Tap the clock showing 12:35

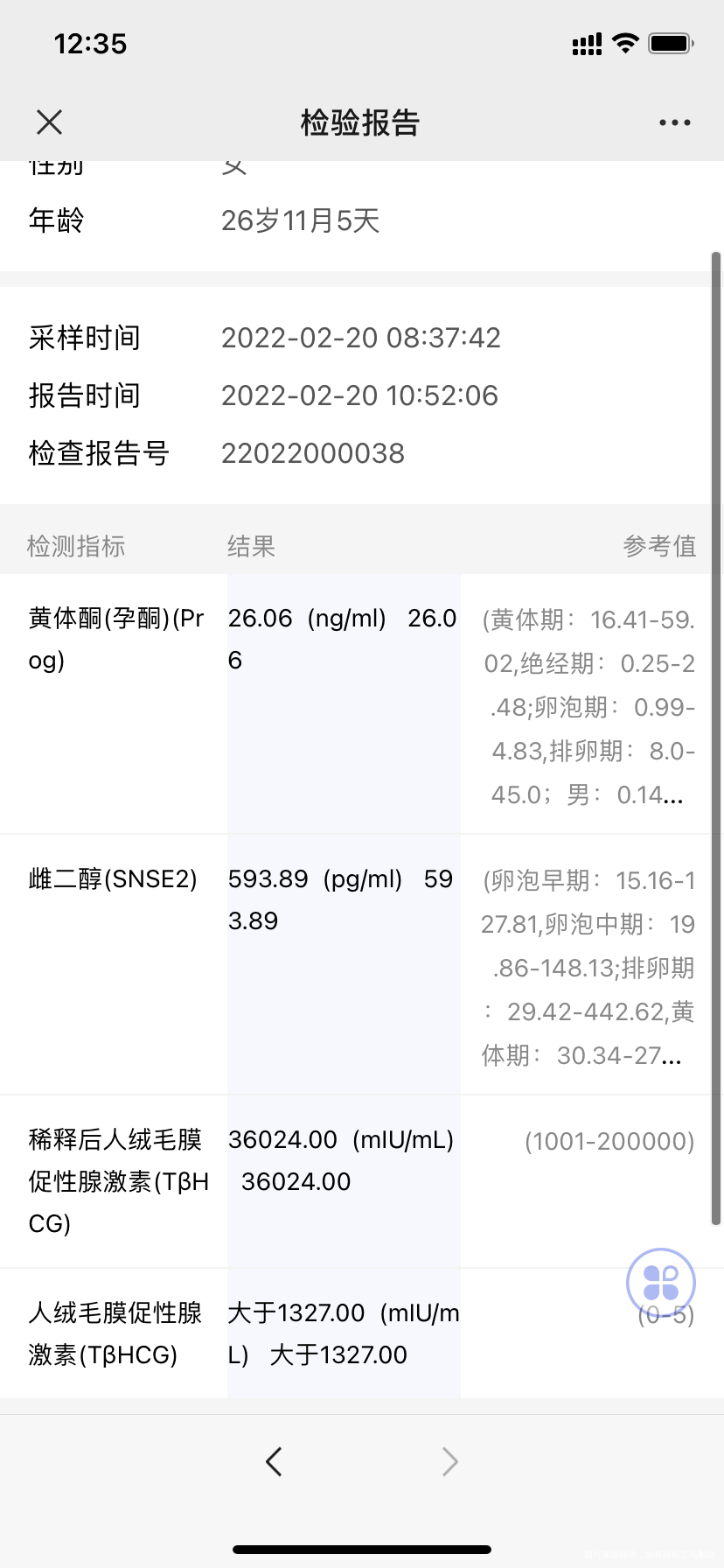pyautogui.click(x=93, y=43)
